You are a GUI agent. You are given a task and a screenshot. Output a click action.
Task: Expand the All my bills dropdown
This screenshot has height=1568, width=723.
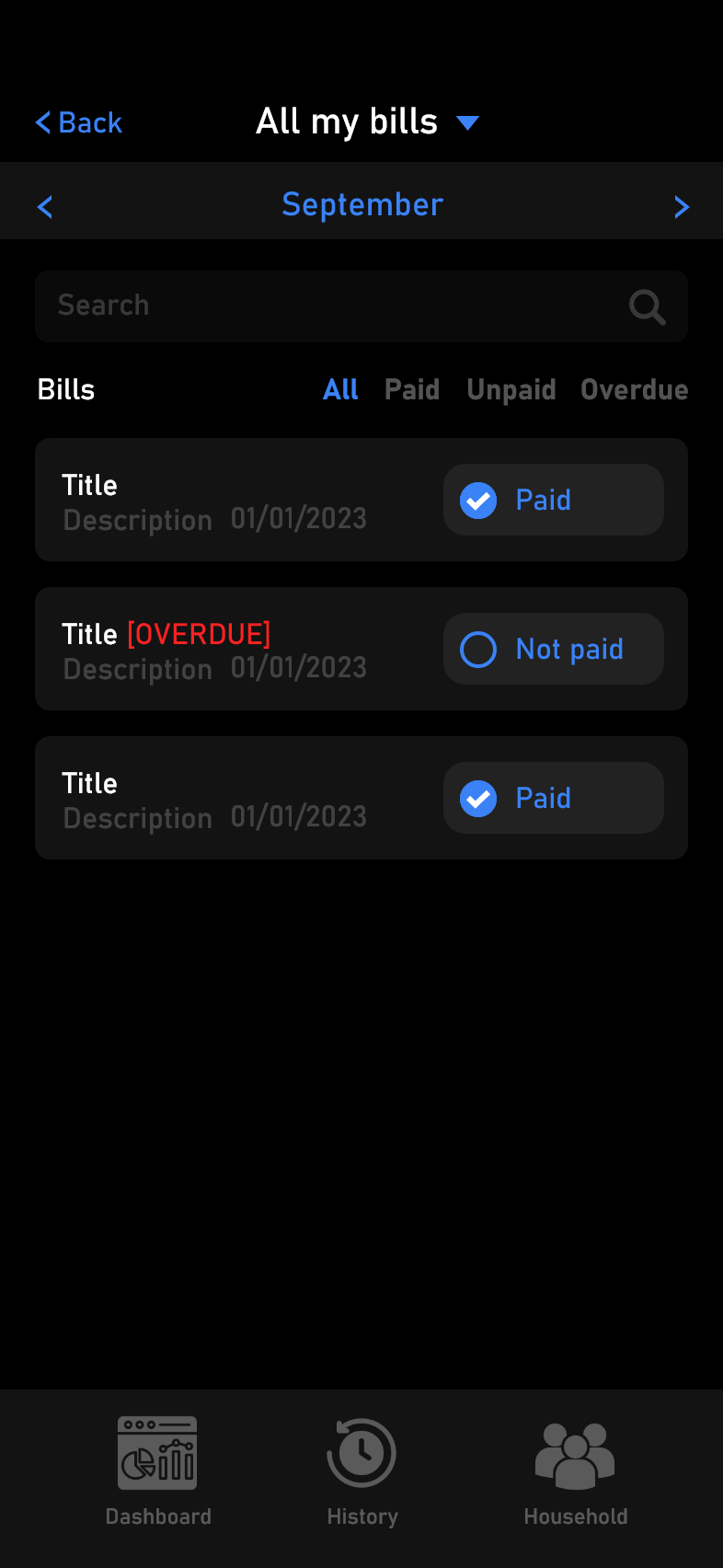[x=368, y=121]
